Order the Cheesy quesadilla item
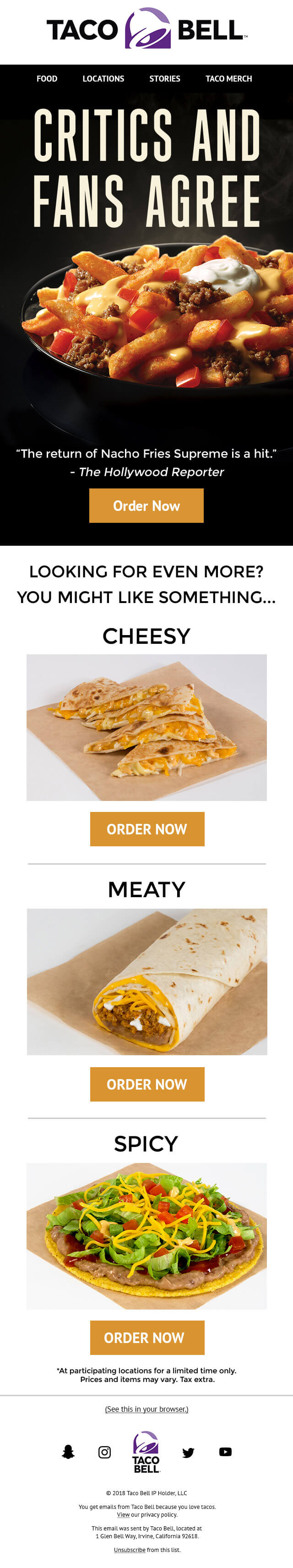 [x=147, y=829]
